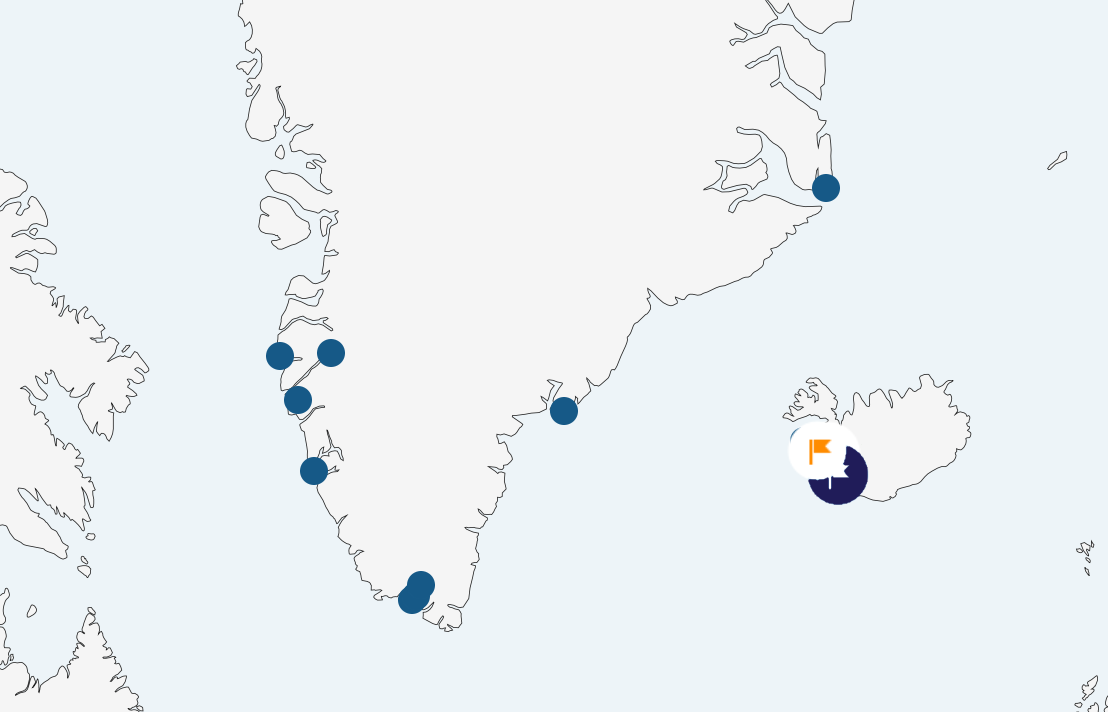This screenshot has width=1108, height=712.
Task: Select the marker on Greenland's southeast coast
Action: 564,411
